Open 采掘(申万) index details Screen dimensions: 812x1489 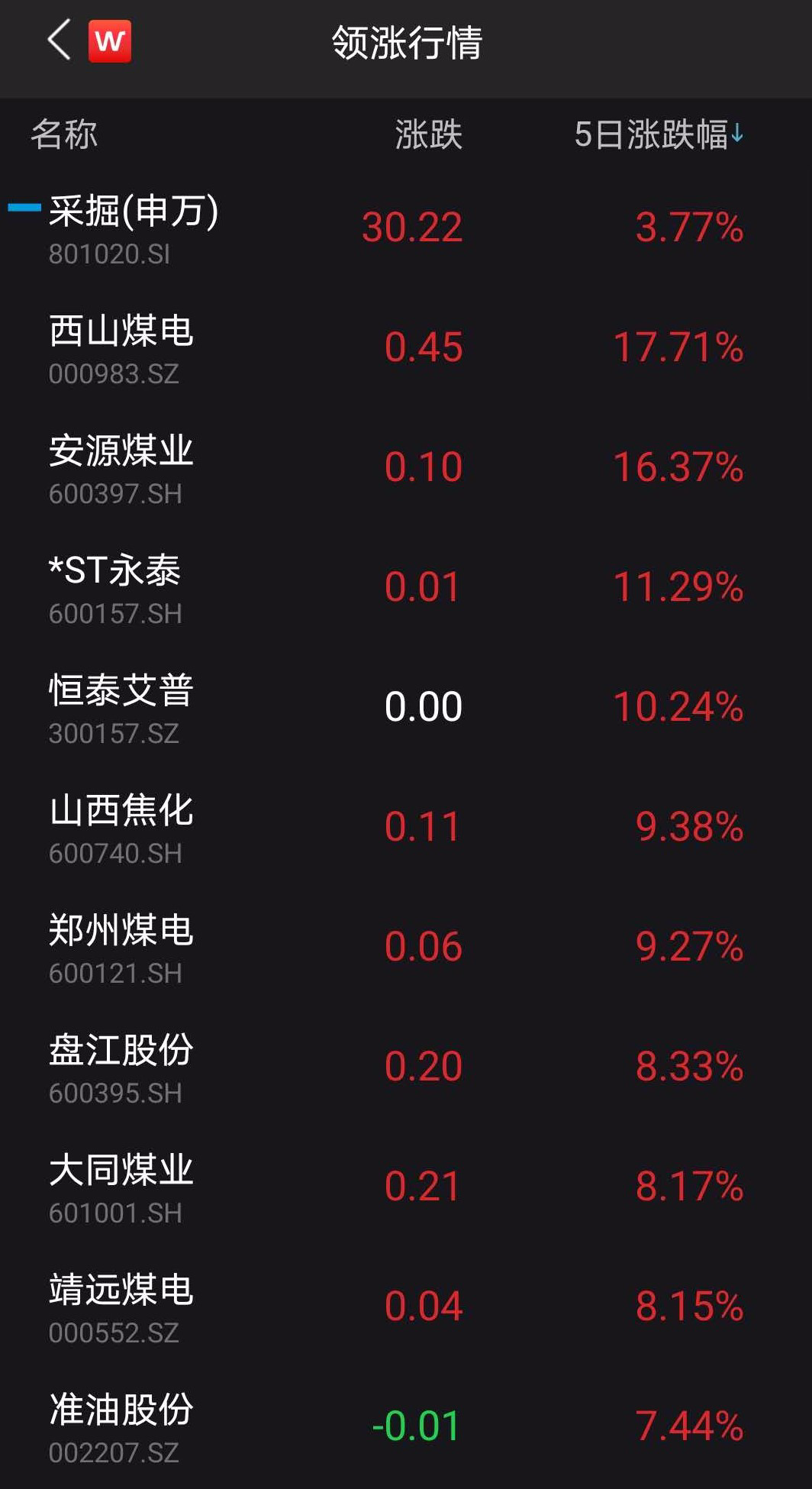[134, 228]
